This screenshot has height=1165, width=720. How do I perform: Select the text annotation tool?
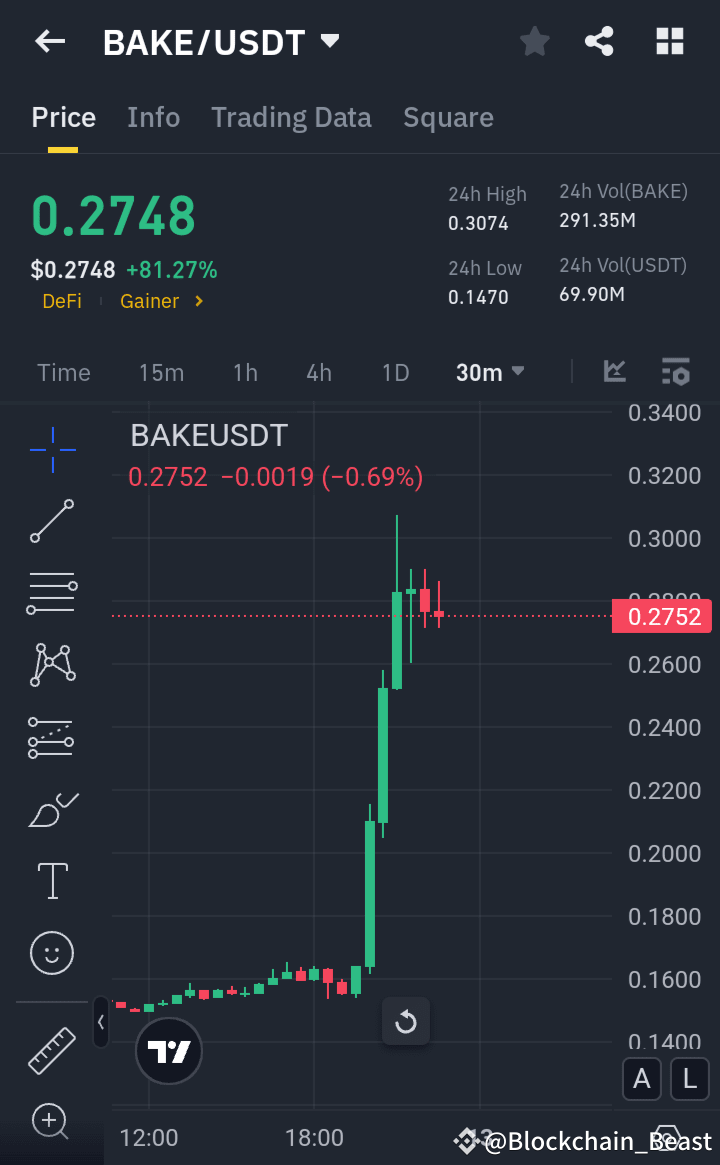pos(51,881)
